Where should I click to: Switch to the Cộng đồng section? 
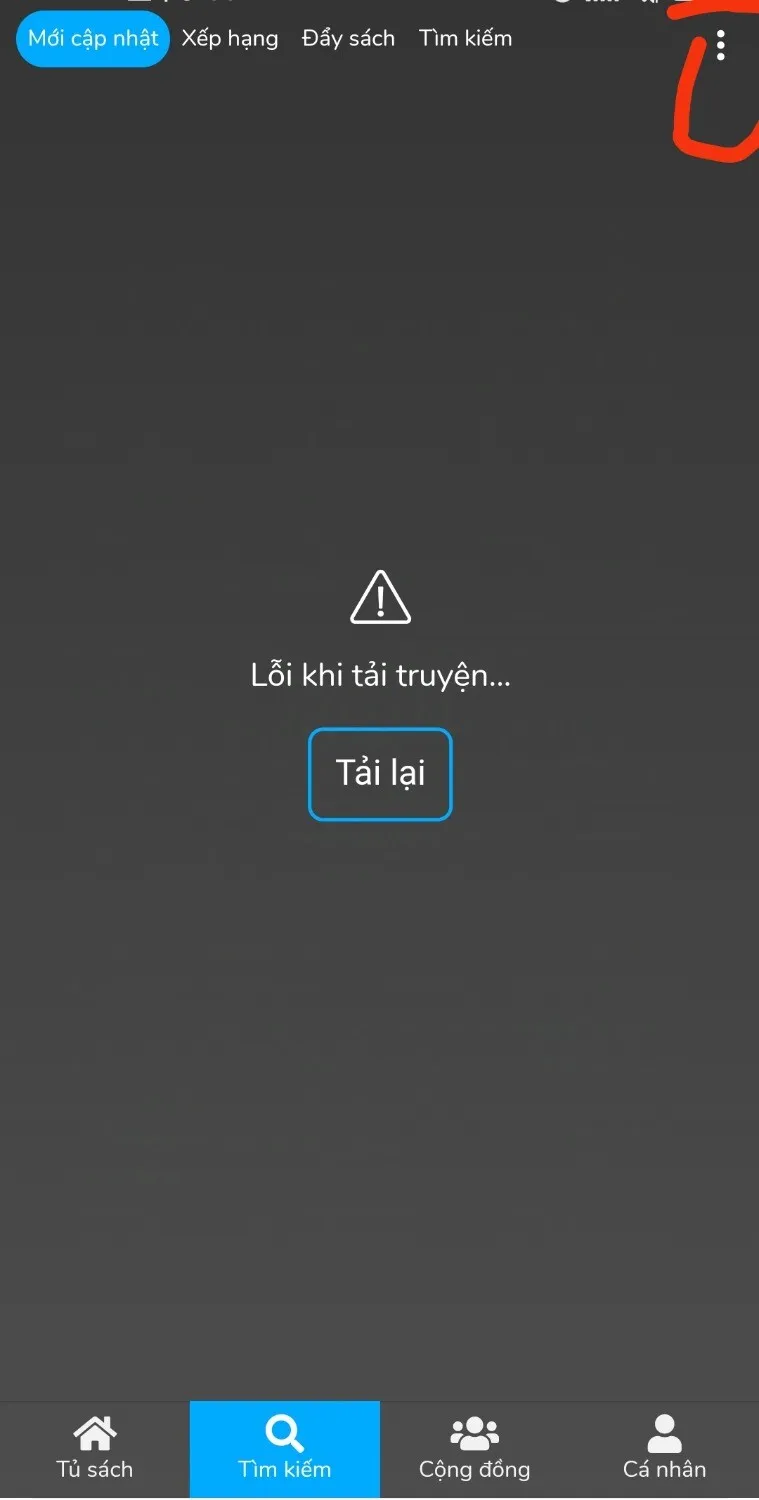pyautogui.click(x=474, y=1449)
